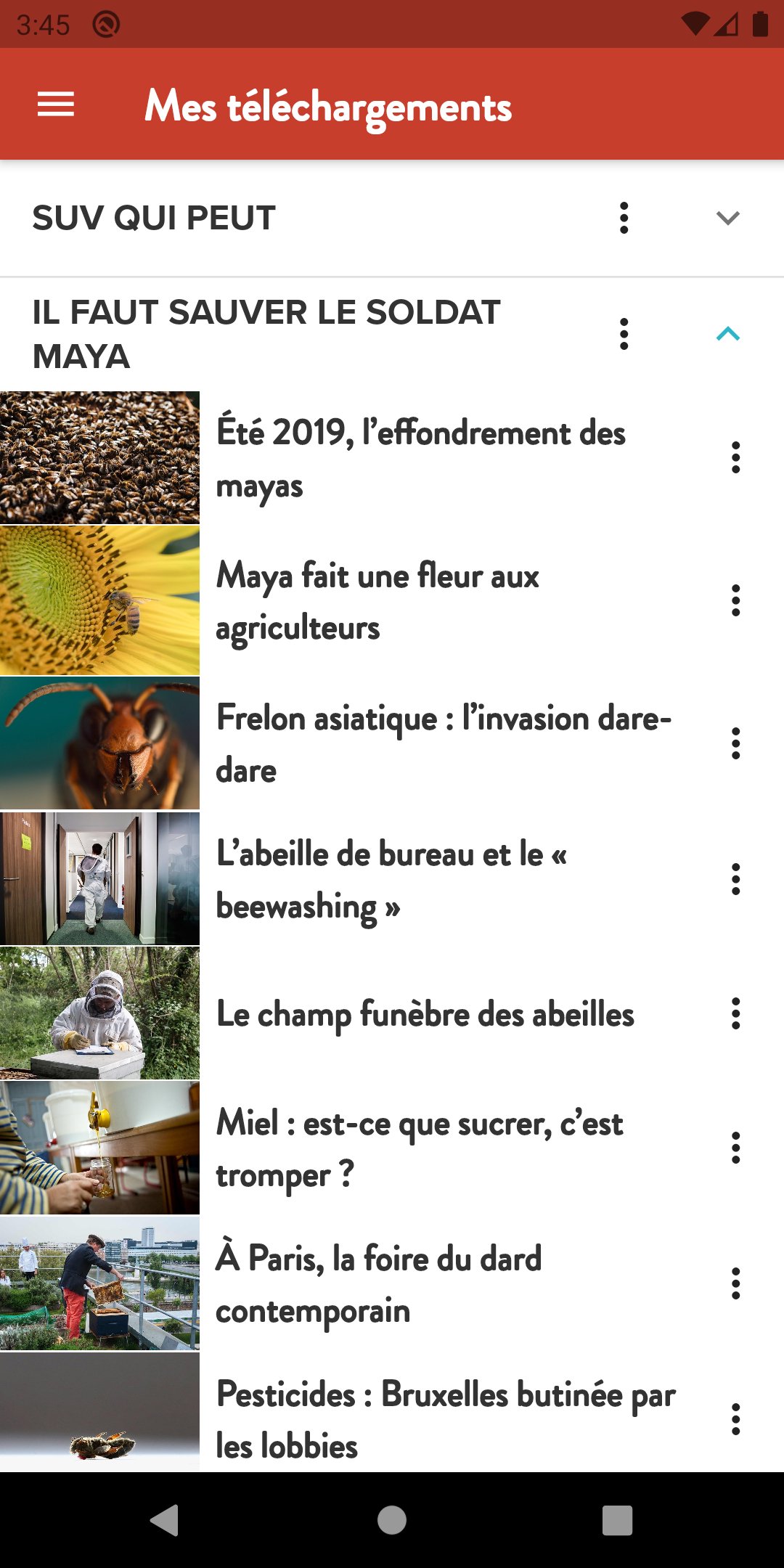Open Pesticides : Bruxelles butinée par les lobbies
The width and height of the screenshot is (784, 1568).
click(x=444, y=1418)
